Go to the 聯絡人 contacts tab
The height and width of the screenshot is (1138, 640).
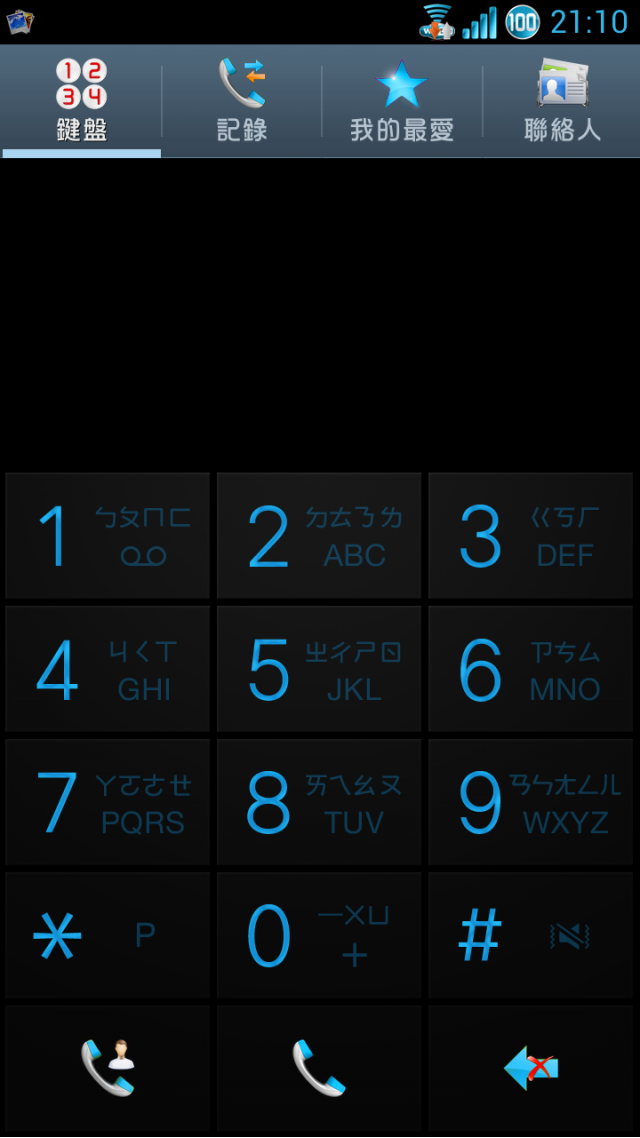coord(562,100)
